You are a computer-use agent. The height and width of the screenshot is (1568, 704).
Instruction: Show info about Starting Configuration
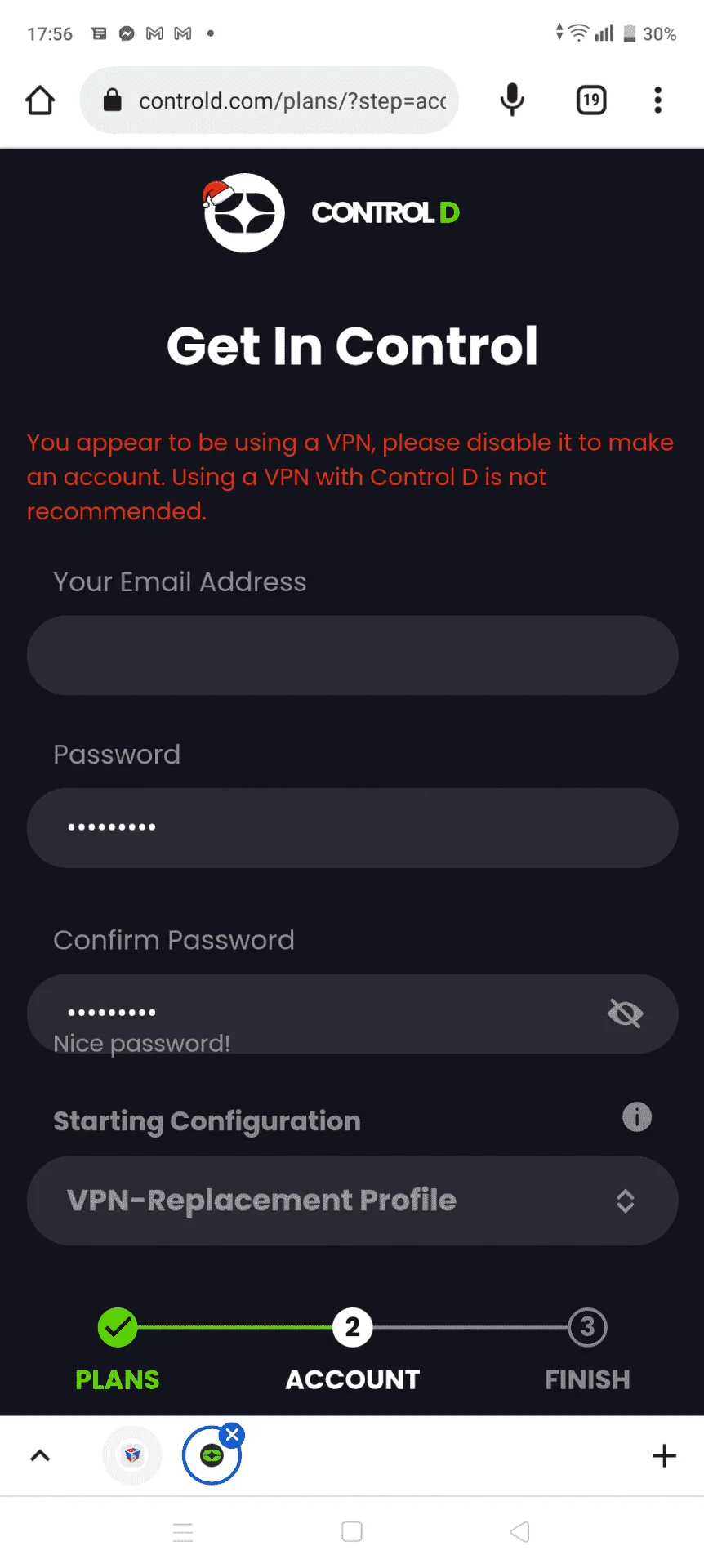(x=637, y=1116)
